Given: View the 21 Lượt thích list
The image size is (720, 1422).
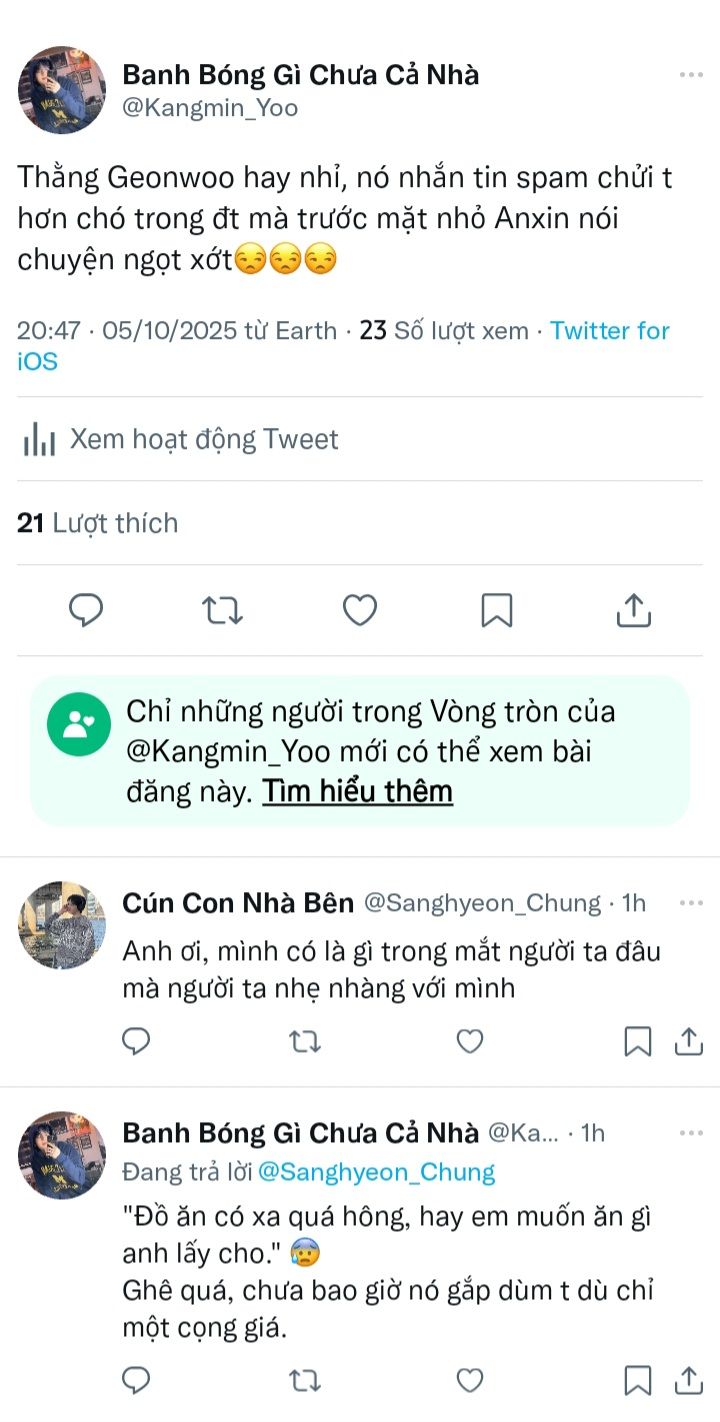Looking at the screenshot, I should (97, 523).
